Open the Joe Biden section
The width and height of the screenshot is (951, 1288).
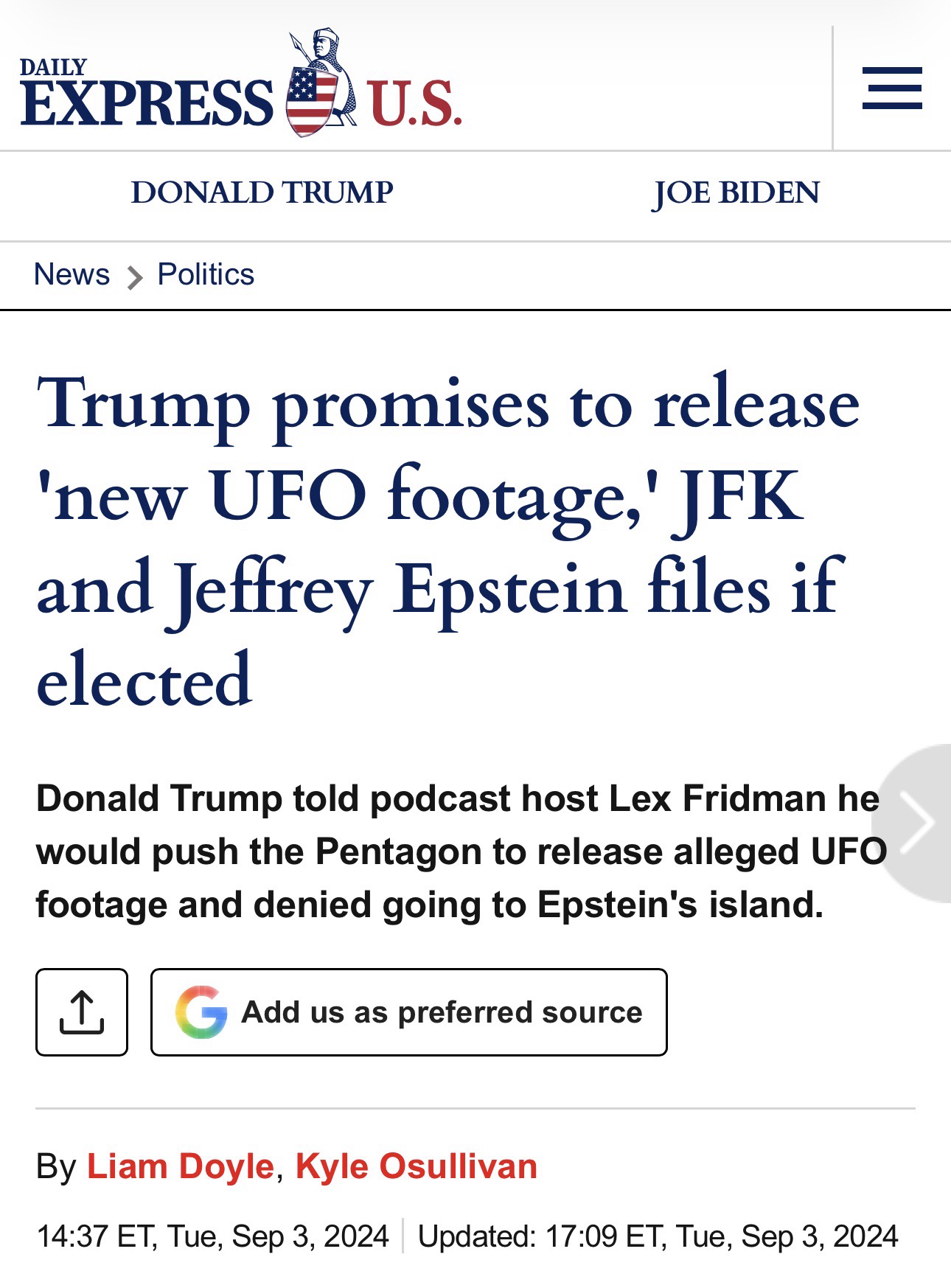[x=736, y=192]
